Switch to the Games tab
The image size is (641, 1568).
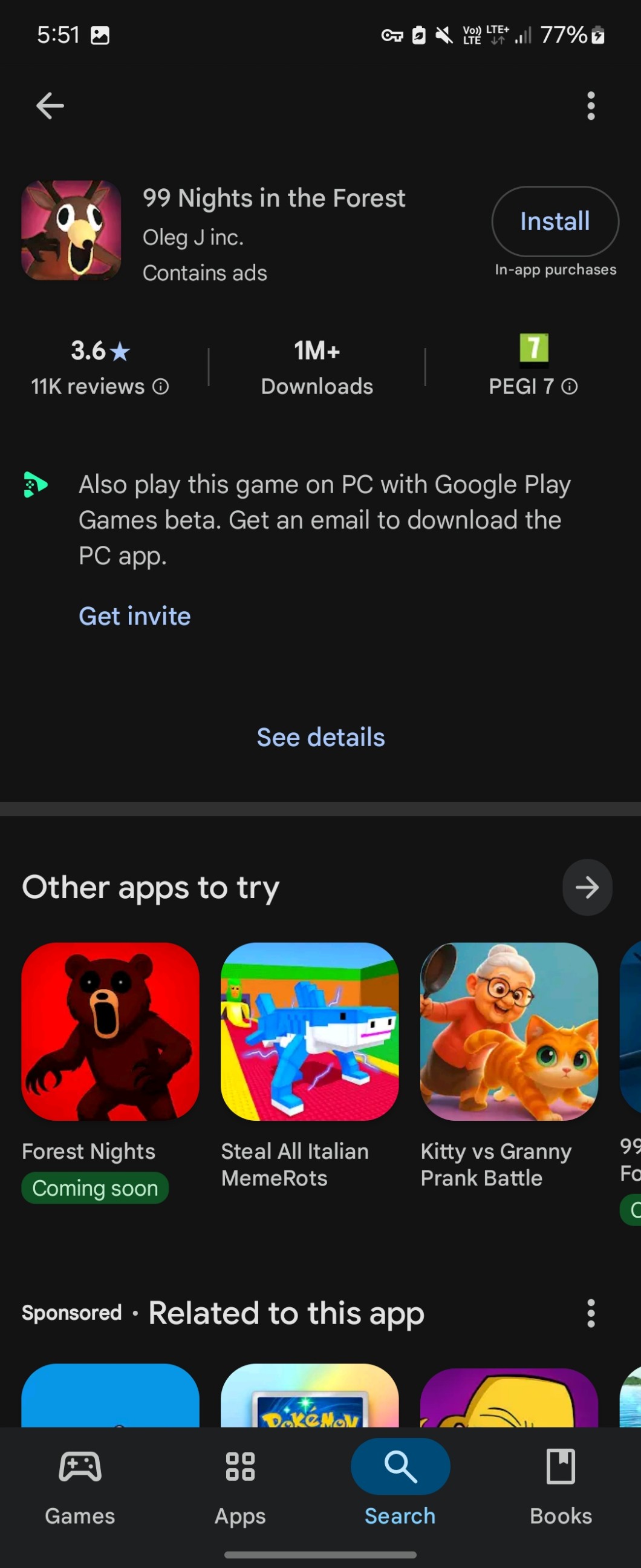(x=80, y=1480)
